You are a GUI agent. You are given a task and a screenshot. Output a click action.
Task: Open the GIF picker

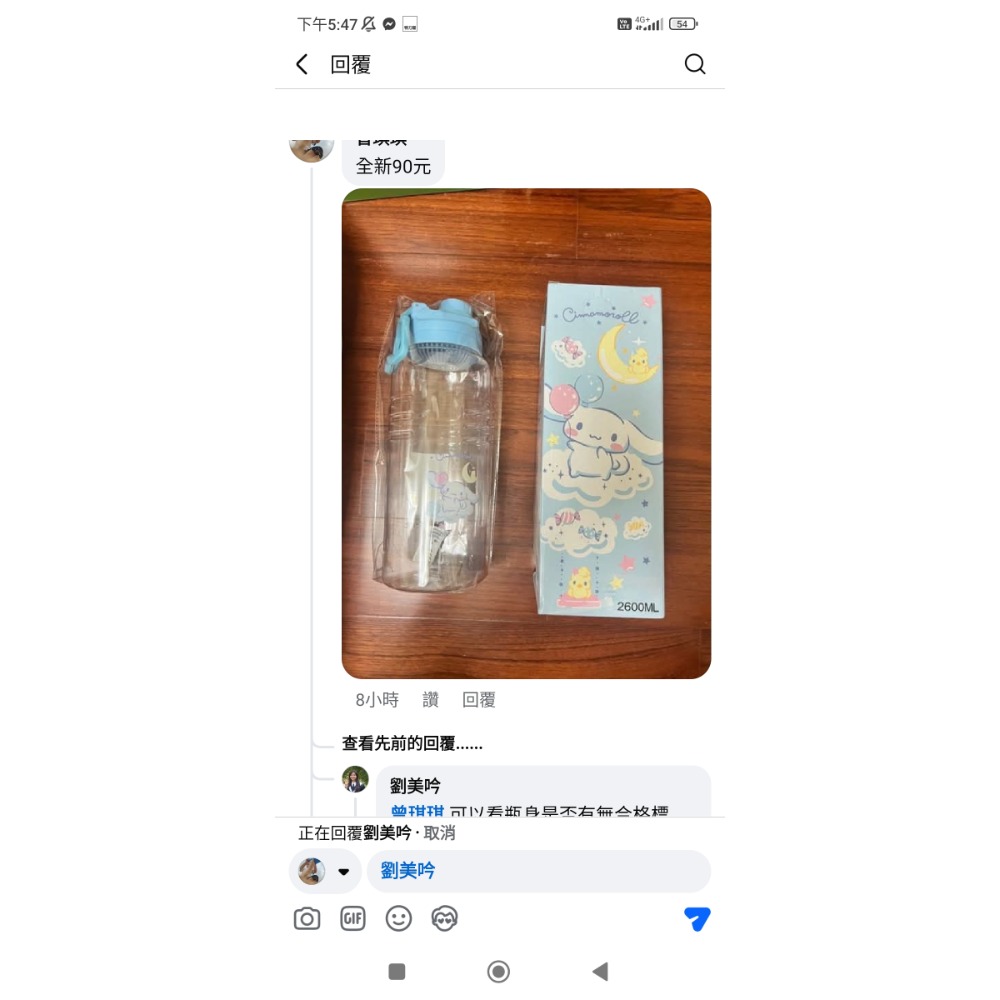[353, 919]
